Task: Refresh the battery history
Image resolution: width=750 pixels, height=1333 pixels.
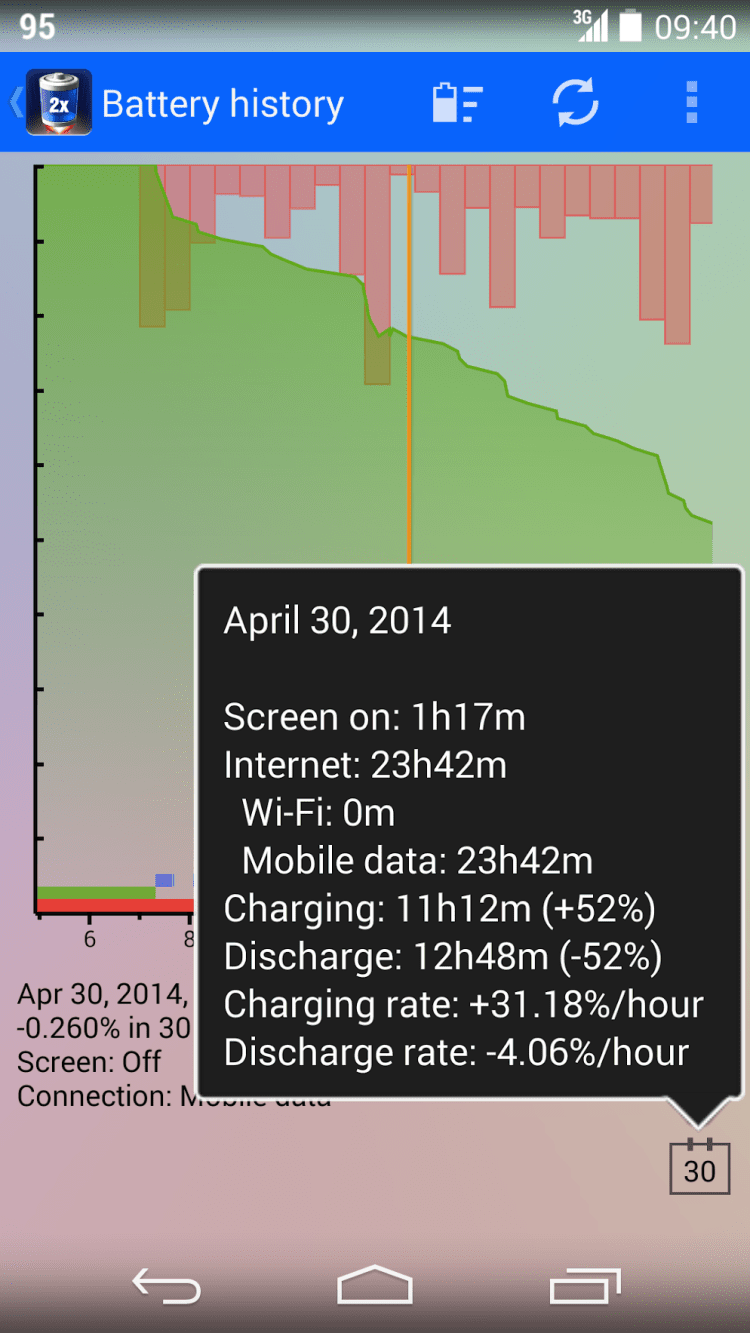Action: coord(575,103)
